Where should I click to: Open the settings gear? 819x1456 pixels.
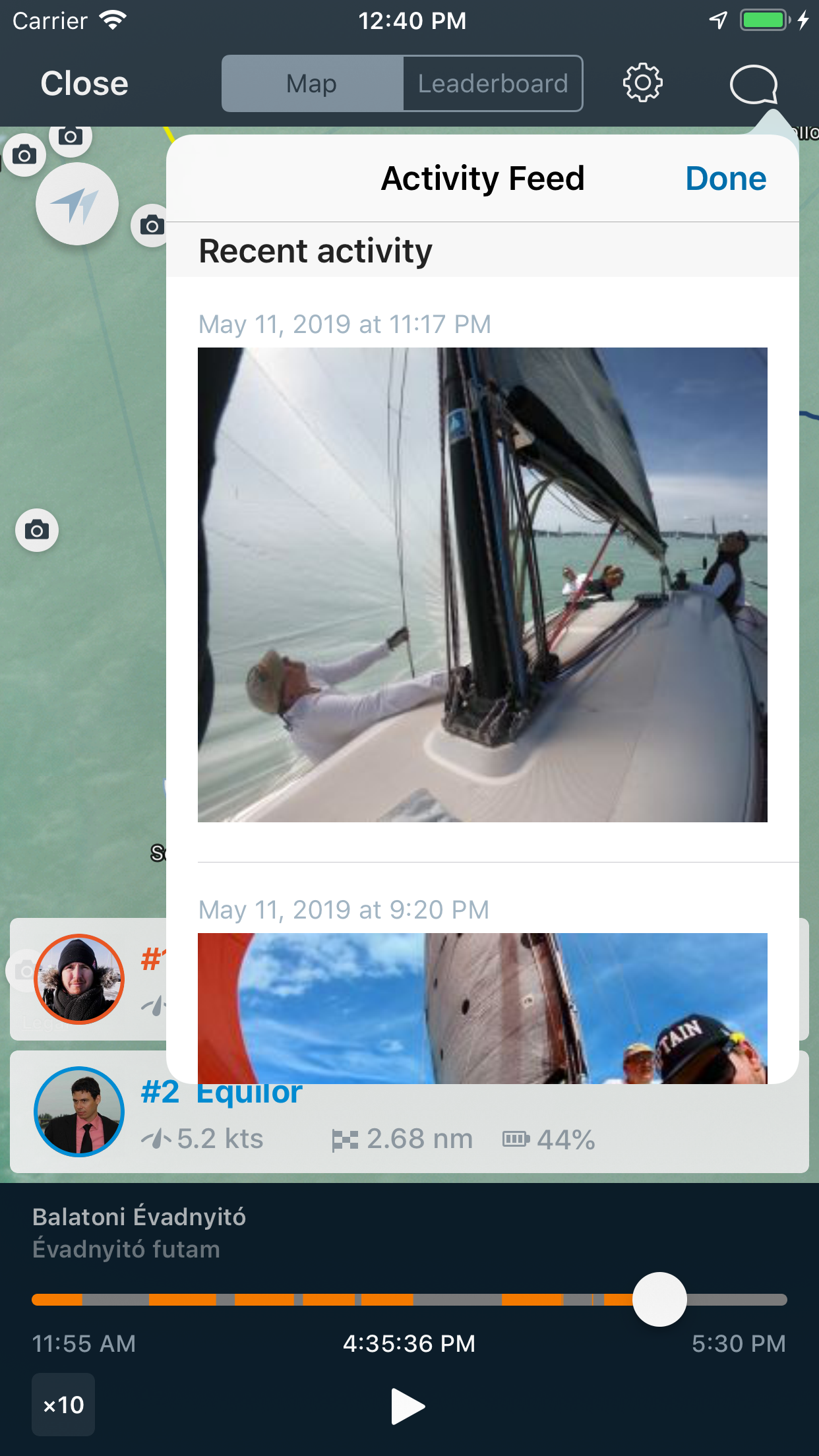[x=642, y=83]
